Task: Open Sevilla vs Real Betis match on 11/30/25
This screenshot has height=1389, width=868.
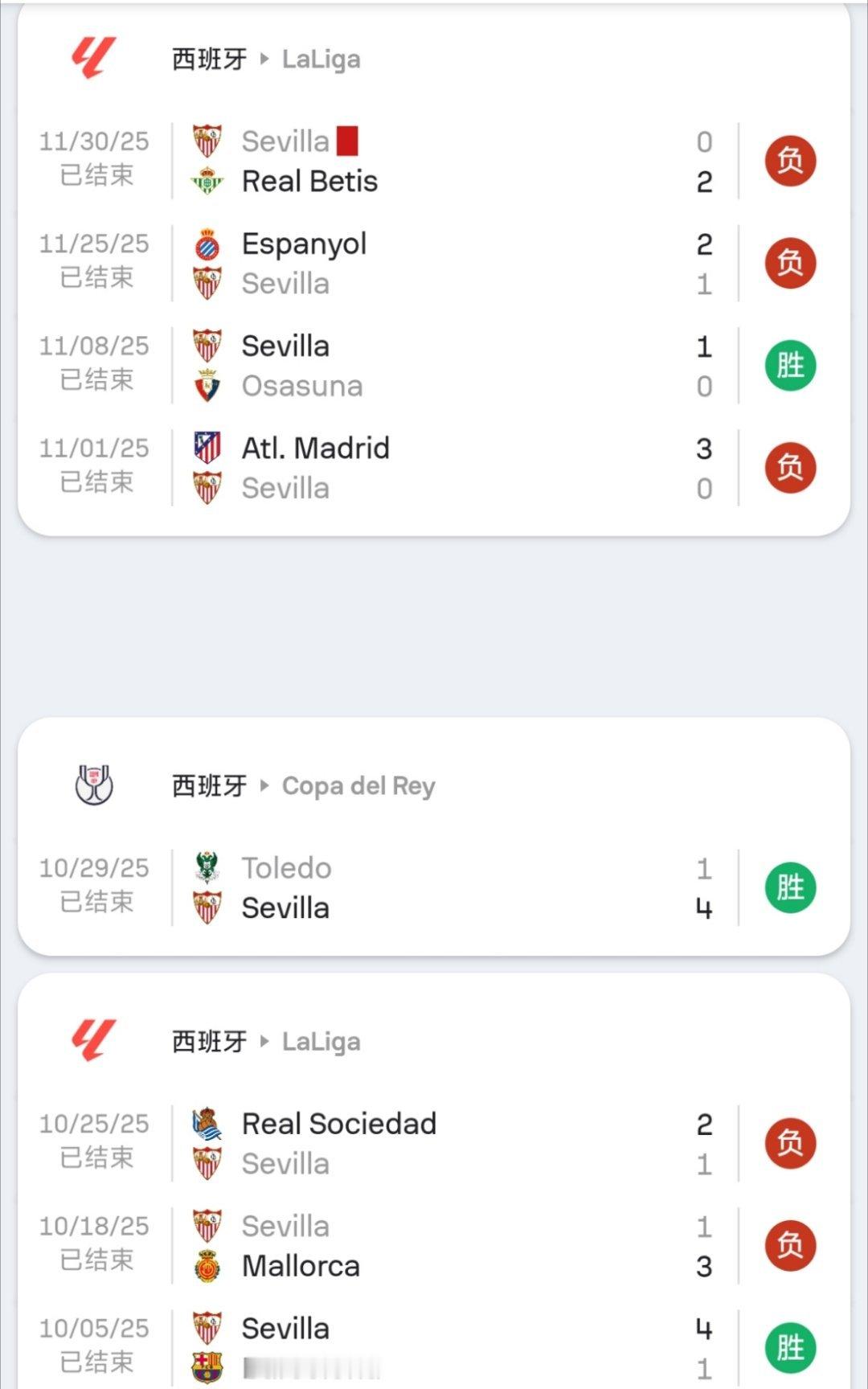Action: [434, 161]
